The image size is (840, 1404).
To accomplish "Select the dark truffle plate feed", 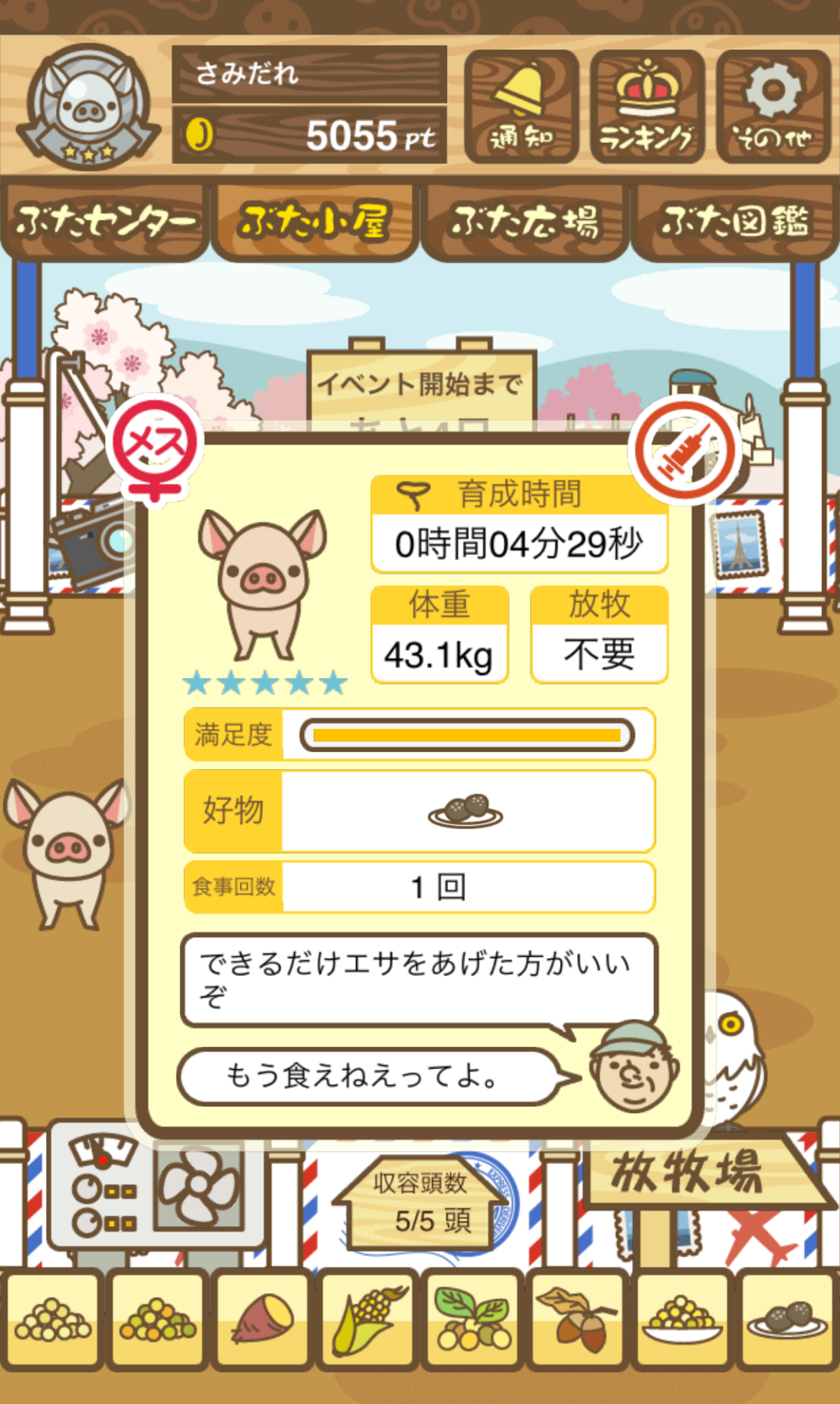I will (x=788, y=1319).
